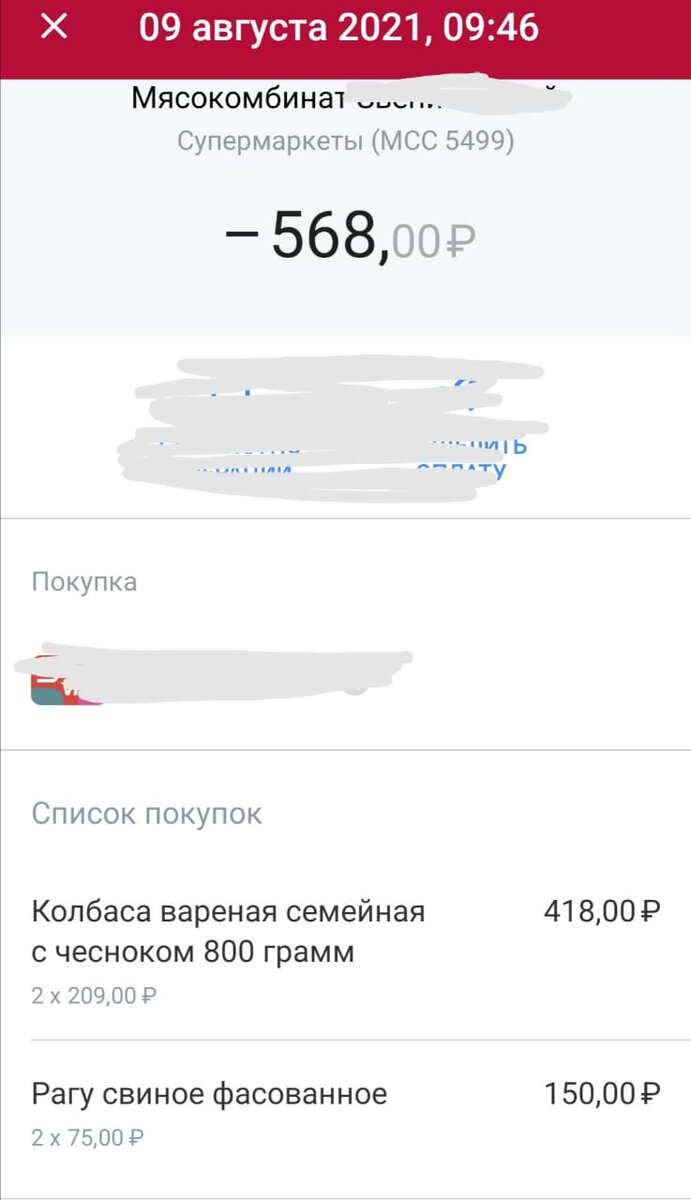This screenshot has width=691, height=1200.
Task: Close the transaction details screen
Action: tap(53, 28)
